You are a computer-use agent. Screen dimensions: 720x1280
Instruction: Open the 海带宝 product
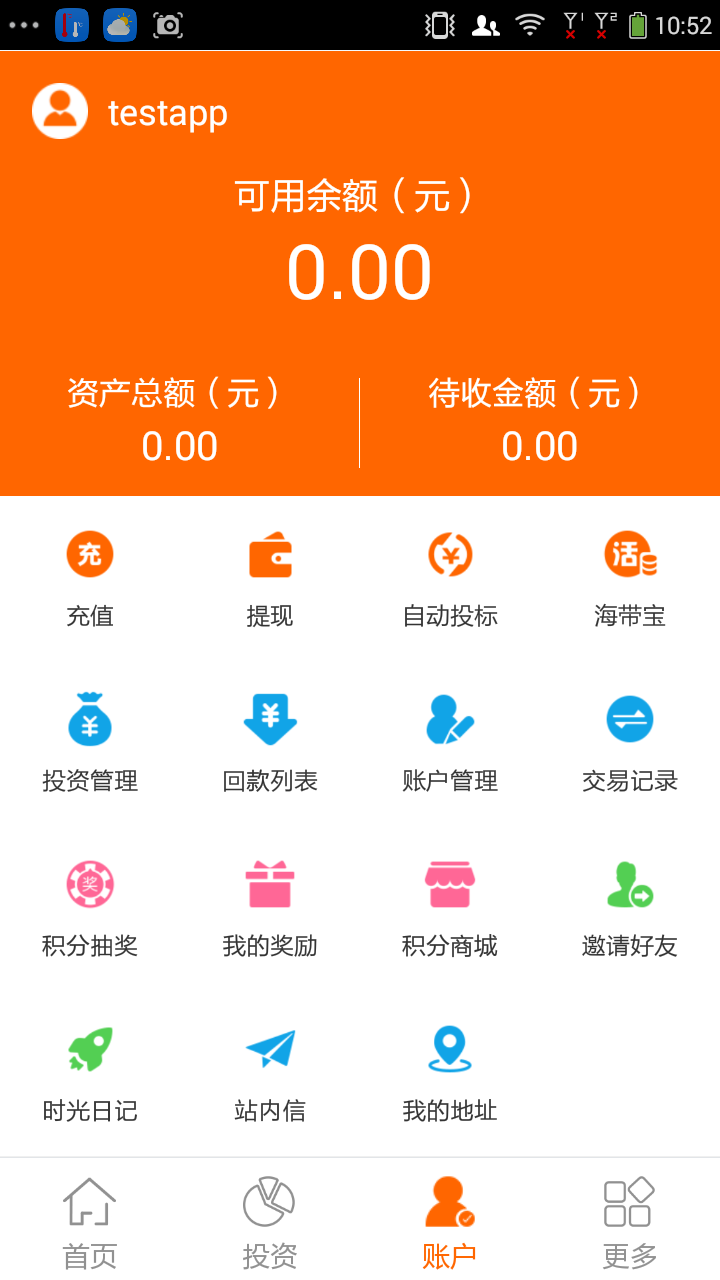point(630,578)
